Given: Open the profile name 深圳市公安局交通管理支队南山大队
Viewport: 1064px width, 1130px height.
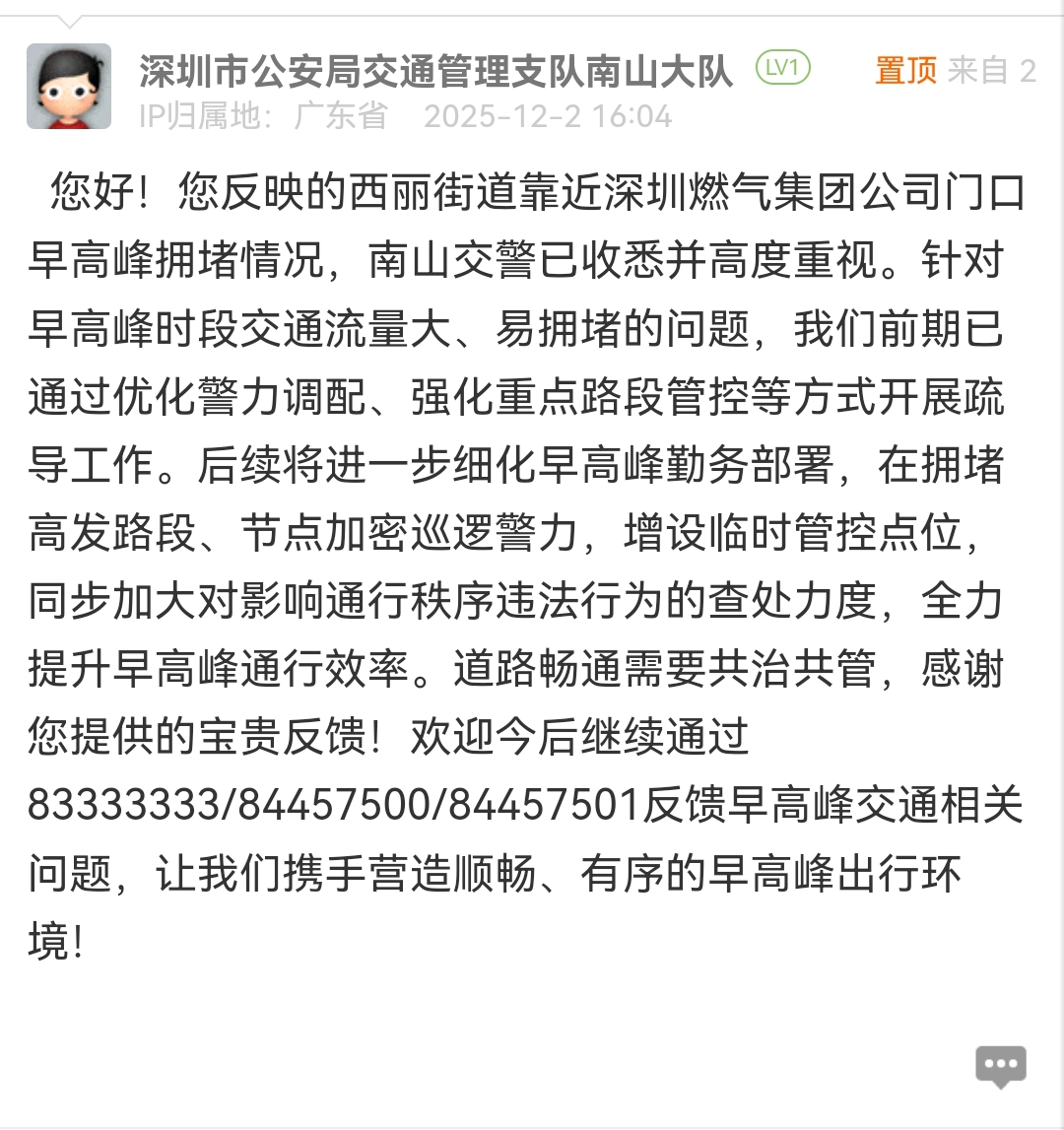Looking at the screenshot, I should 436,70.
